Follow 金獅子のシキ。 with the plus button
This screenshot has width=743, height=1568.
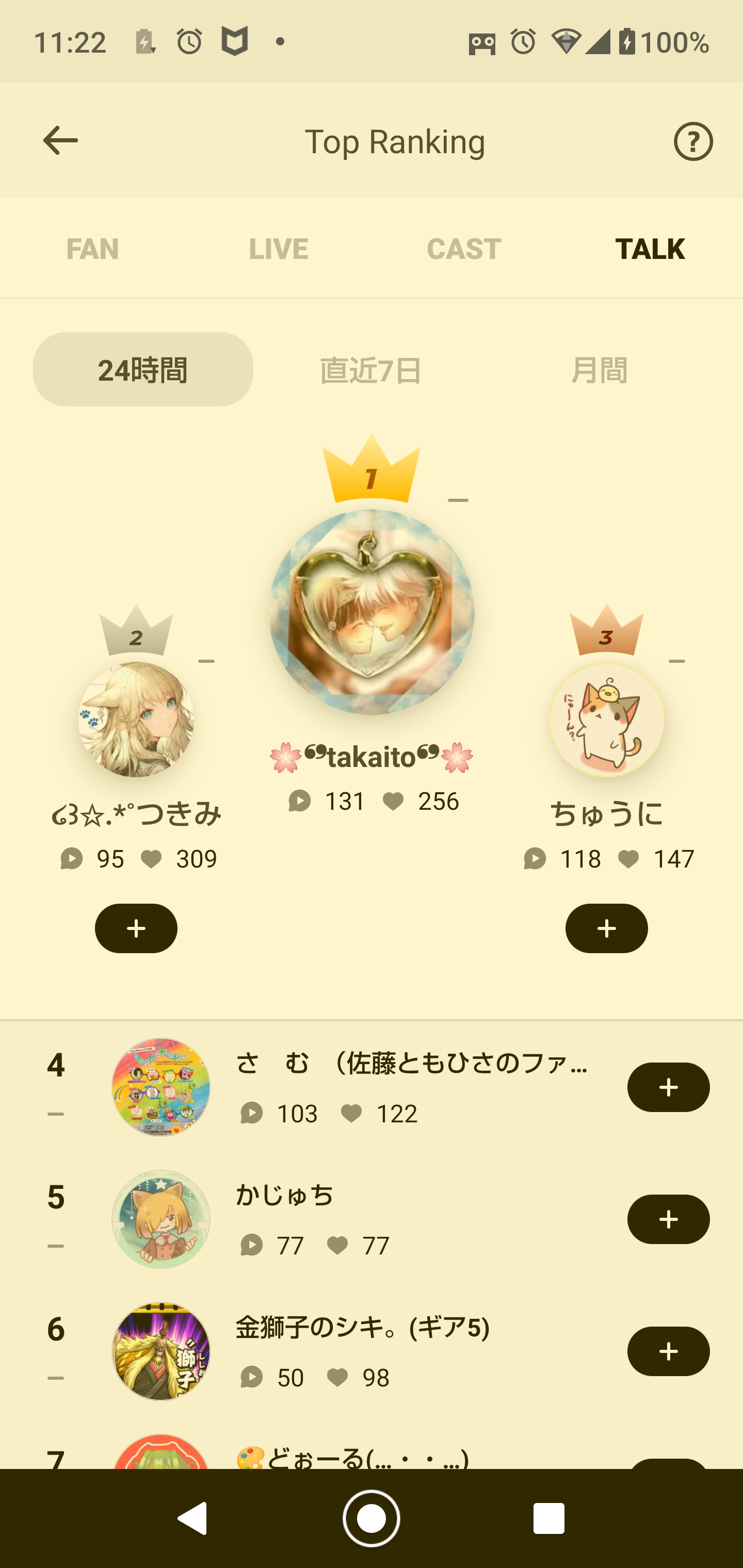click(668, 1351)
